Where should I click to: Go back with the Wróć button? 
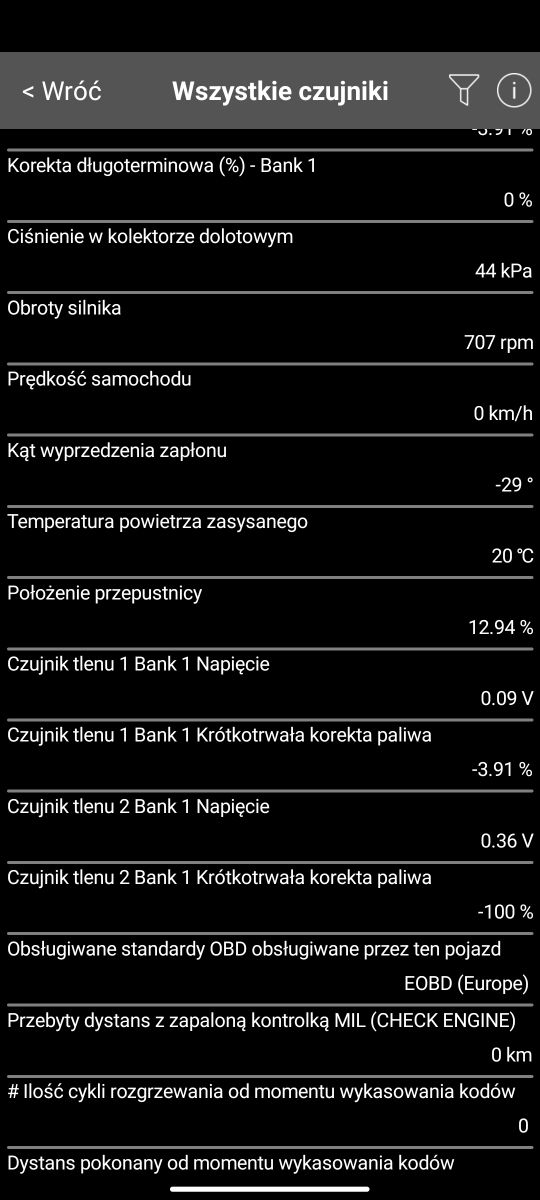click(61, 91)
